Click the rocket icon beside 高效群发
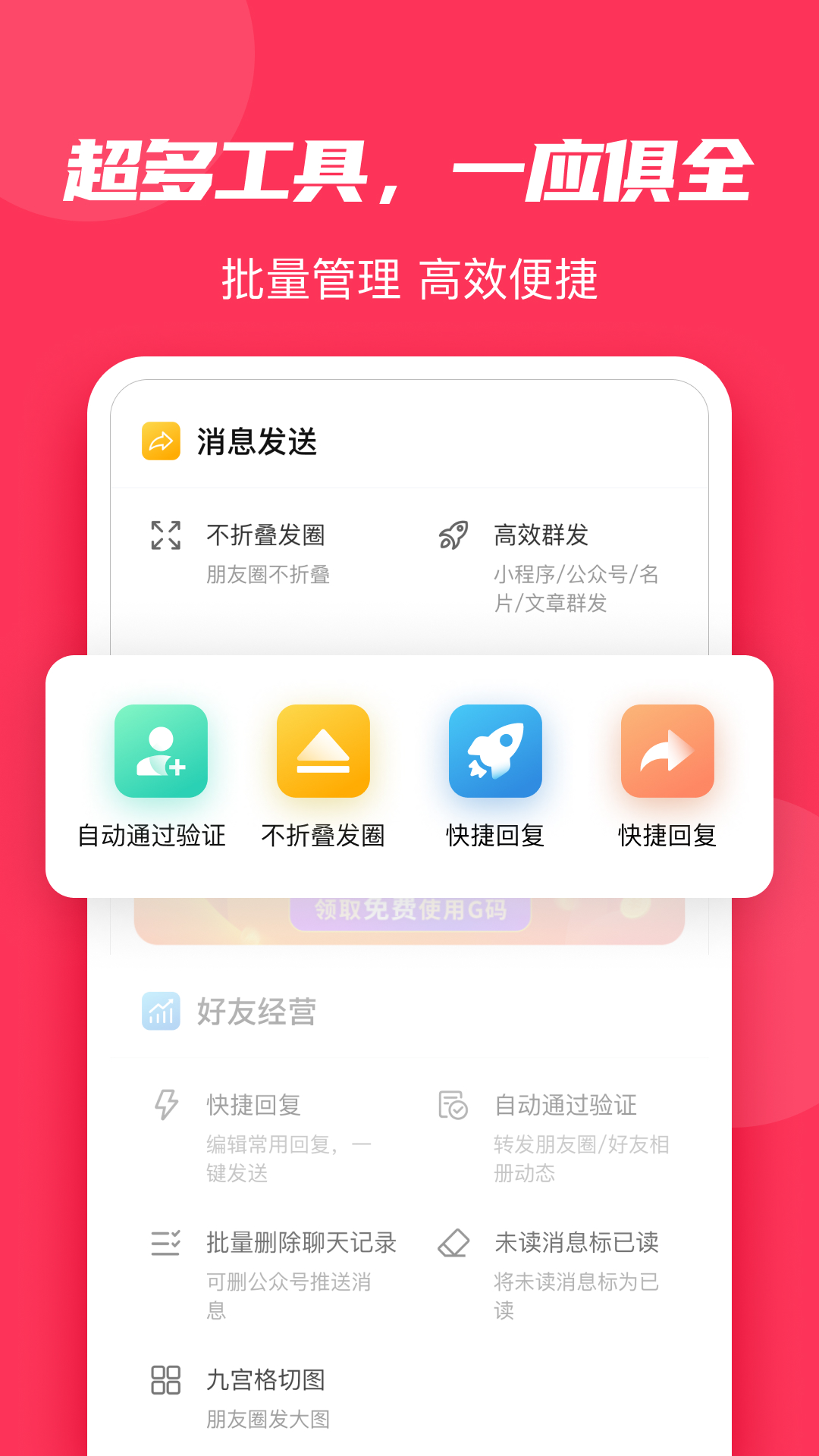 (x=453, y=536)
